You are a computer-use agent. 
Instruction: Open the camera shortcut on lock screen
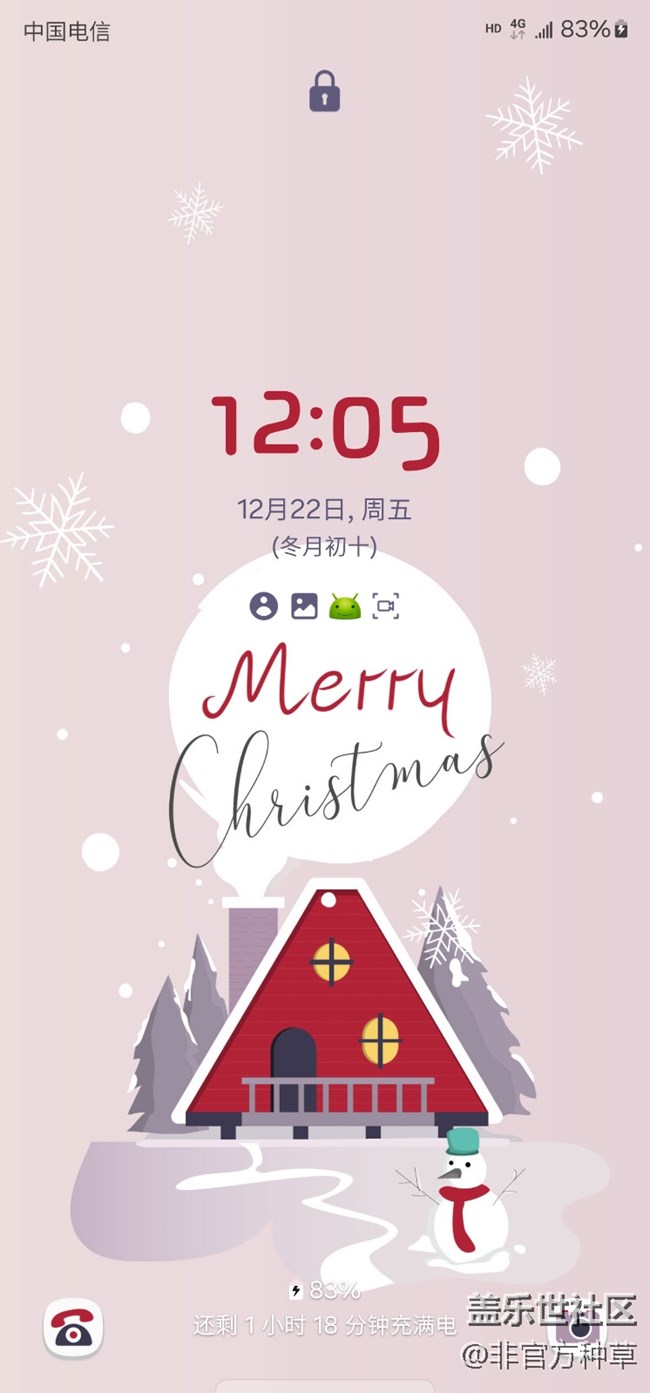tap(578, 1328)
